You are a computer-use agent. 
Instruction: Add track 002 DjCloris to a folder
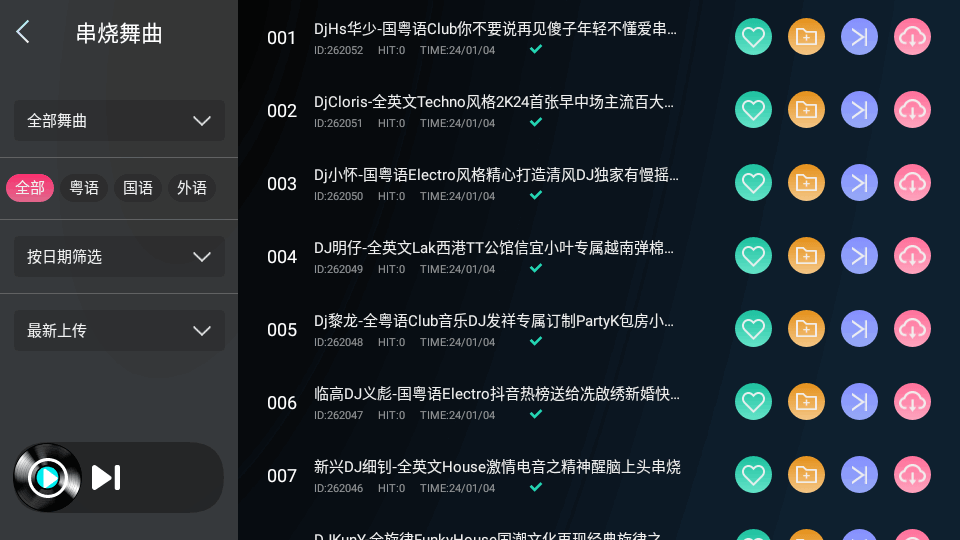[806, 110]
